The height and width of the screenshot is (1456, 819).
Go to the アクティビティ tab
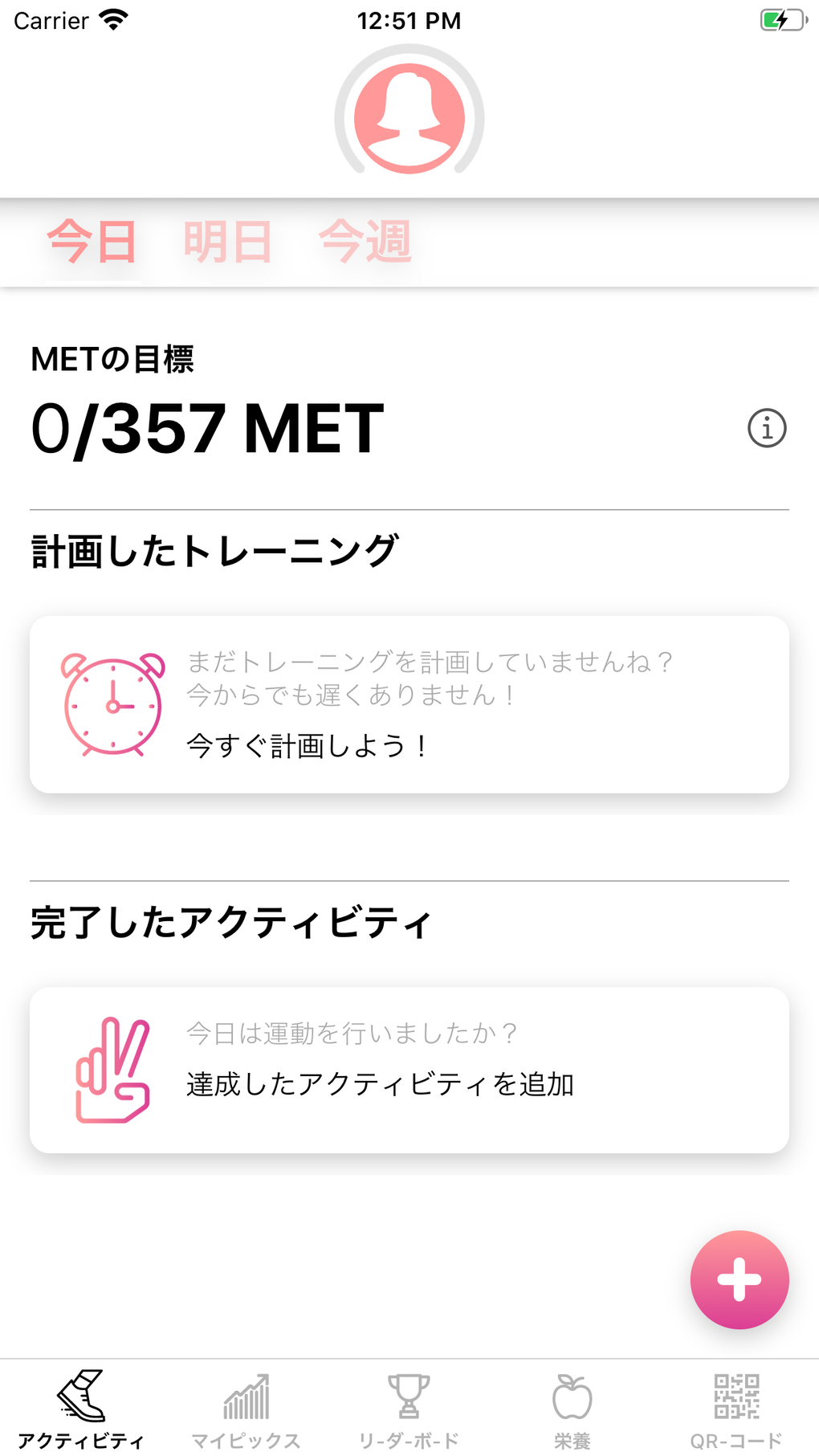[x=82, y=1409]
